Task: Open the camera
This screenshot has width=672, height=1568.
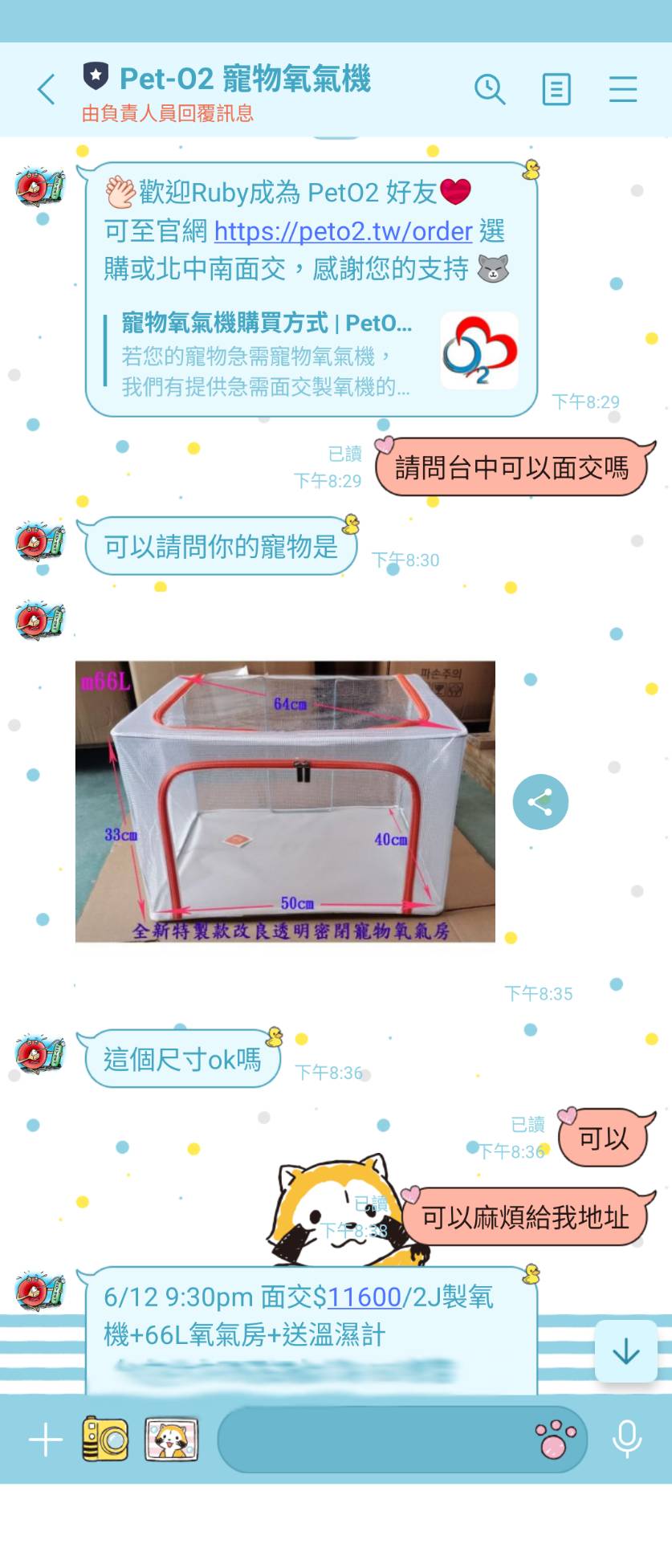Action: coord(105,1439)
